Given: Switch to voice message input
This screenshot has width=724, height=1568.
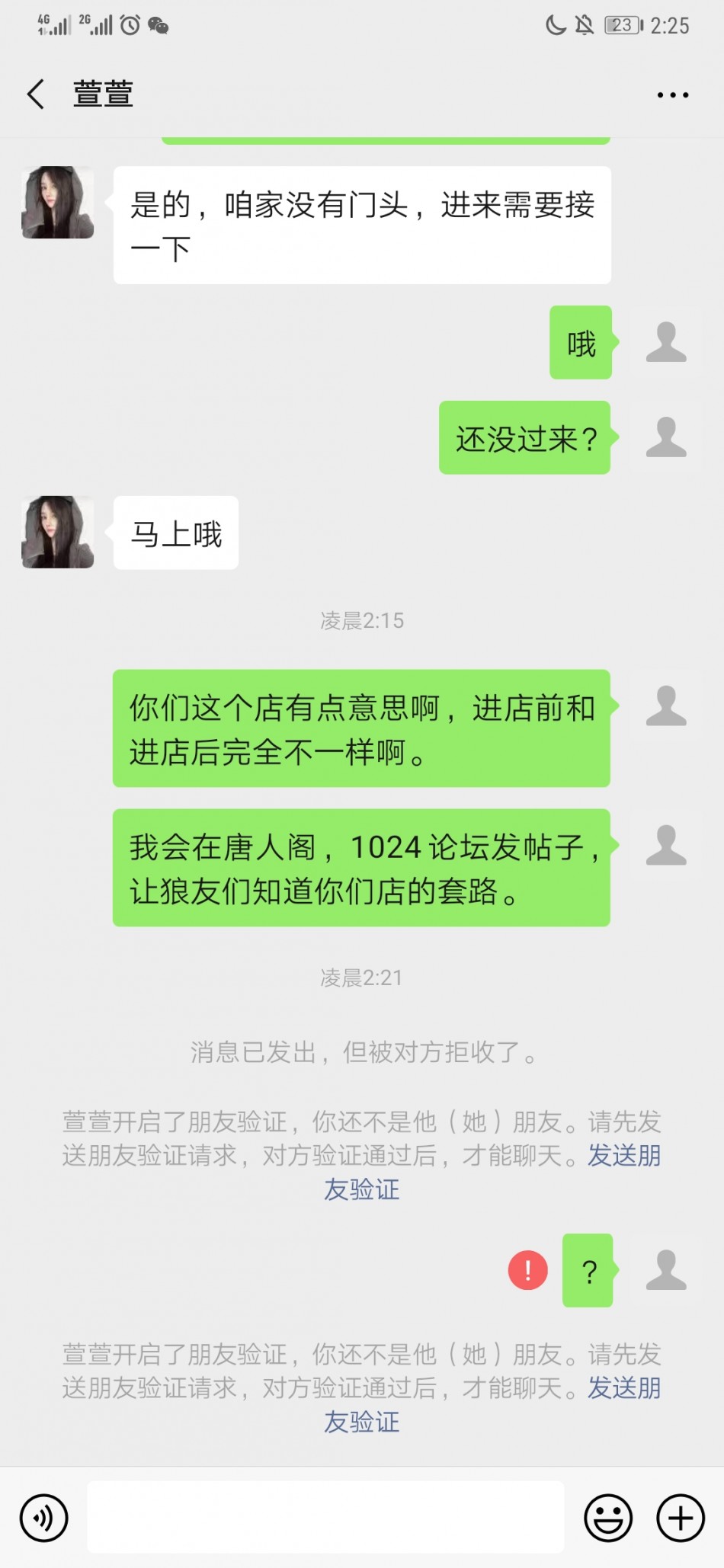Looking at the screenshot, I should coord(44,1518).
